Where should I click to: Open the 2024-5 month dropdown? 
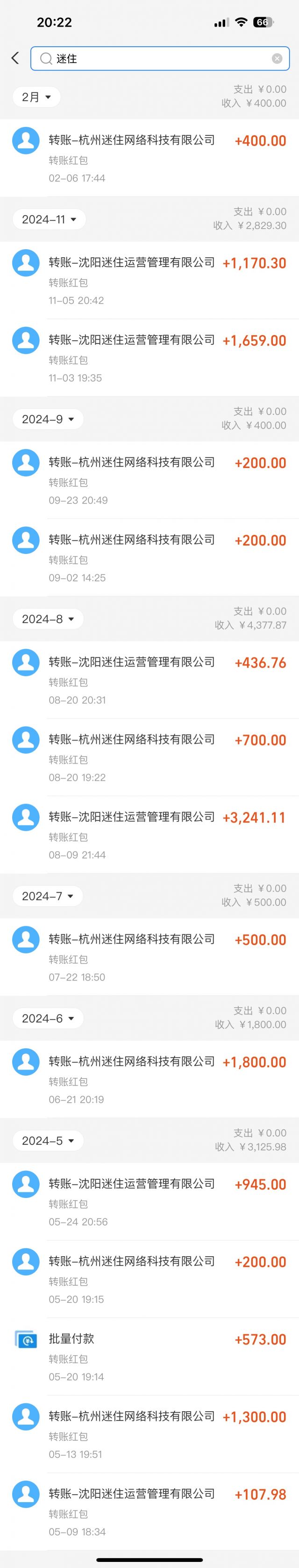[x=48, y=1141]
